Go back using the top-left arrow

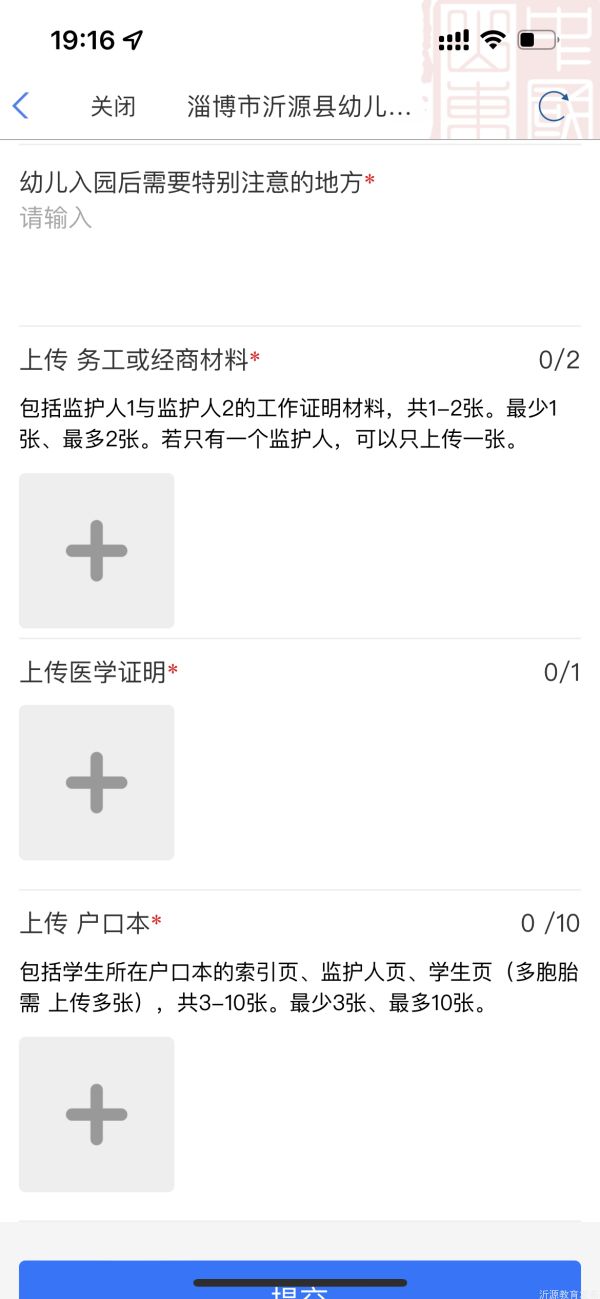[21, 105]
